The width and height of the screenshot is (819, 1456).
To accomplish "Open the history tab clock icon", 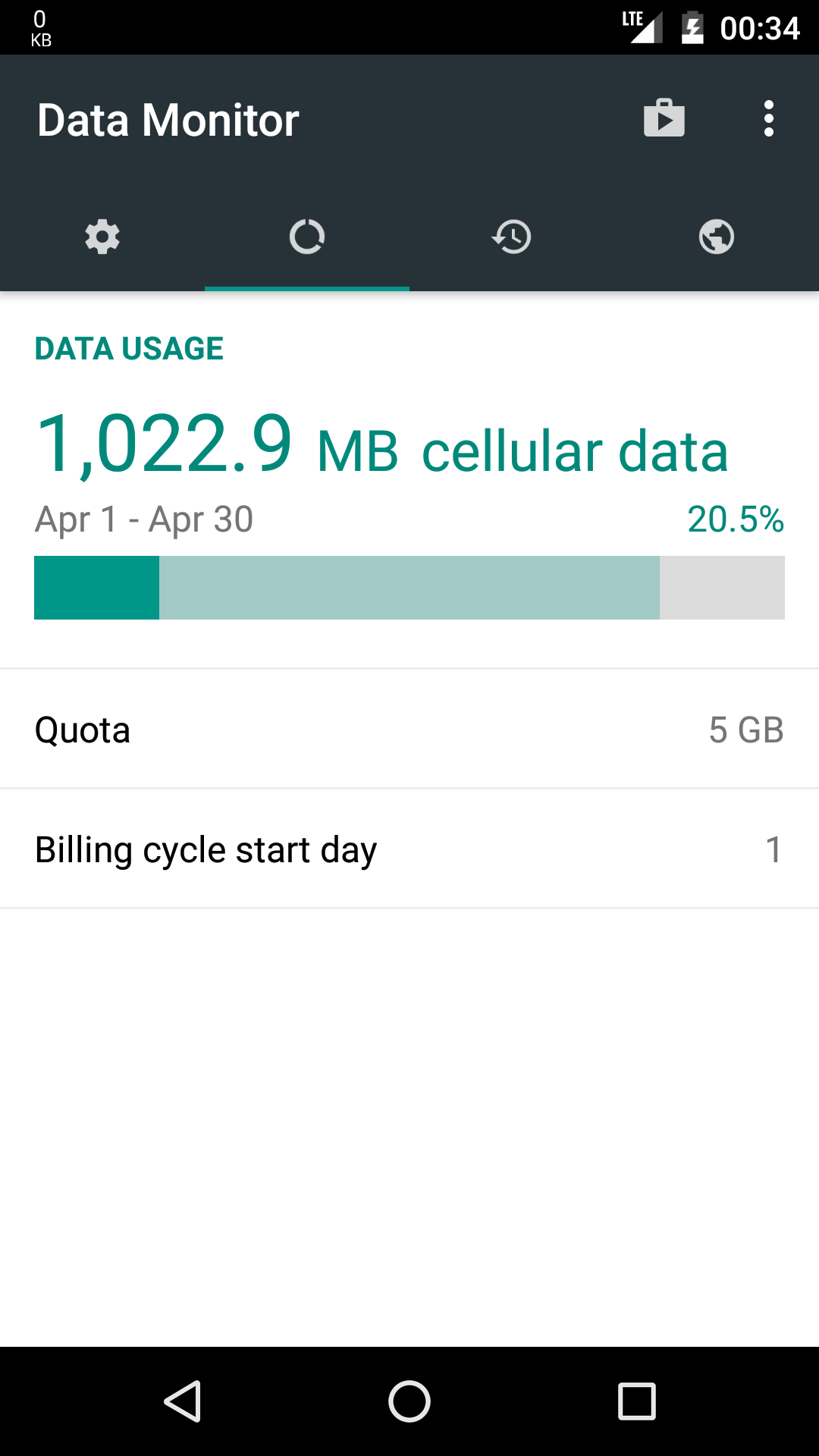I will click(x=512, y=237).
